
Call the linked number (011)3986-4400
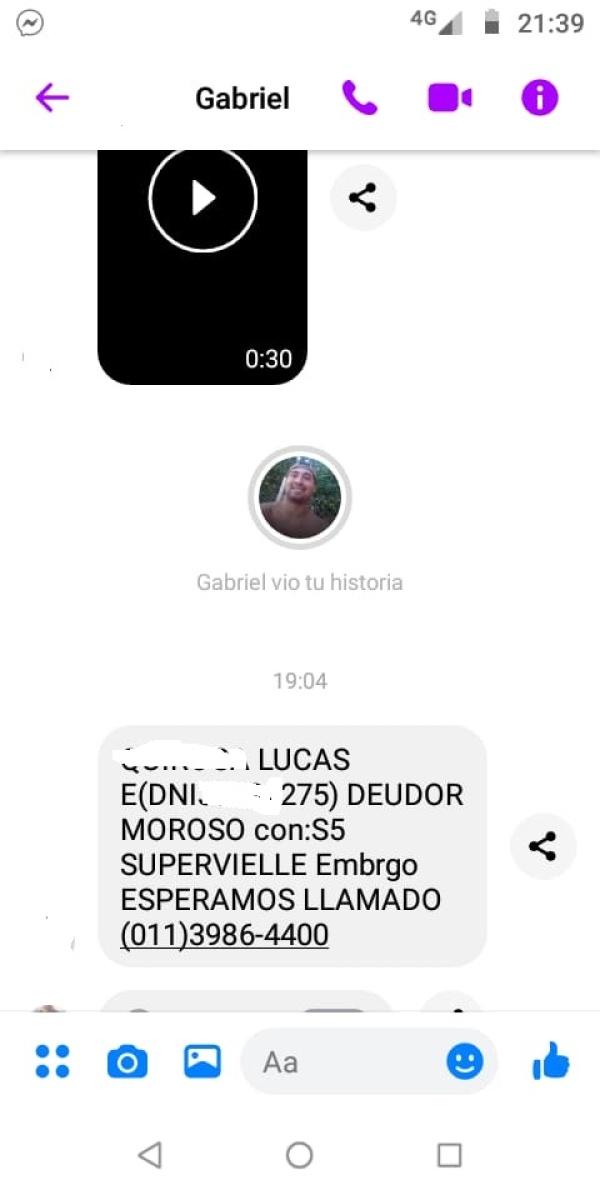(x=224, y=935)
